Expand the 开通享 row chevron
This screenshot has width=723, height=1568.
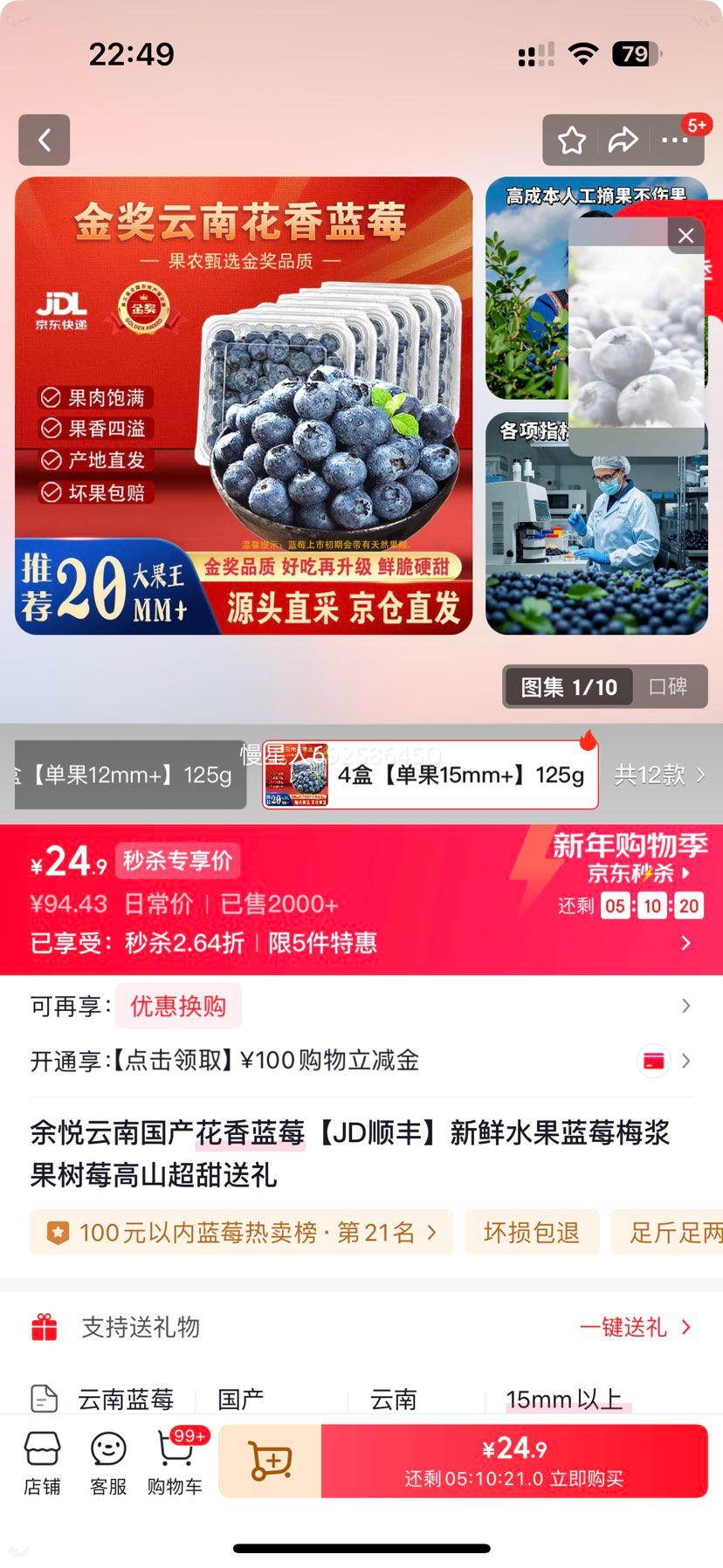click(x=686, y=1060)
